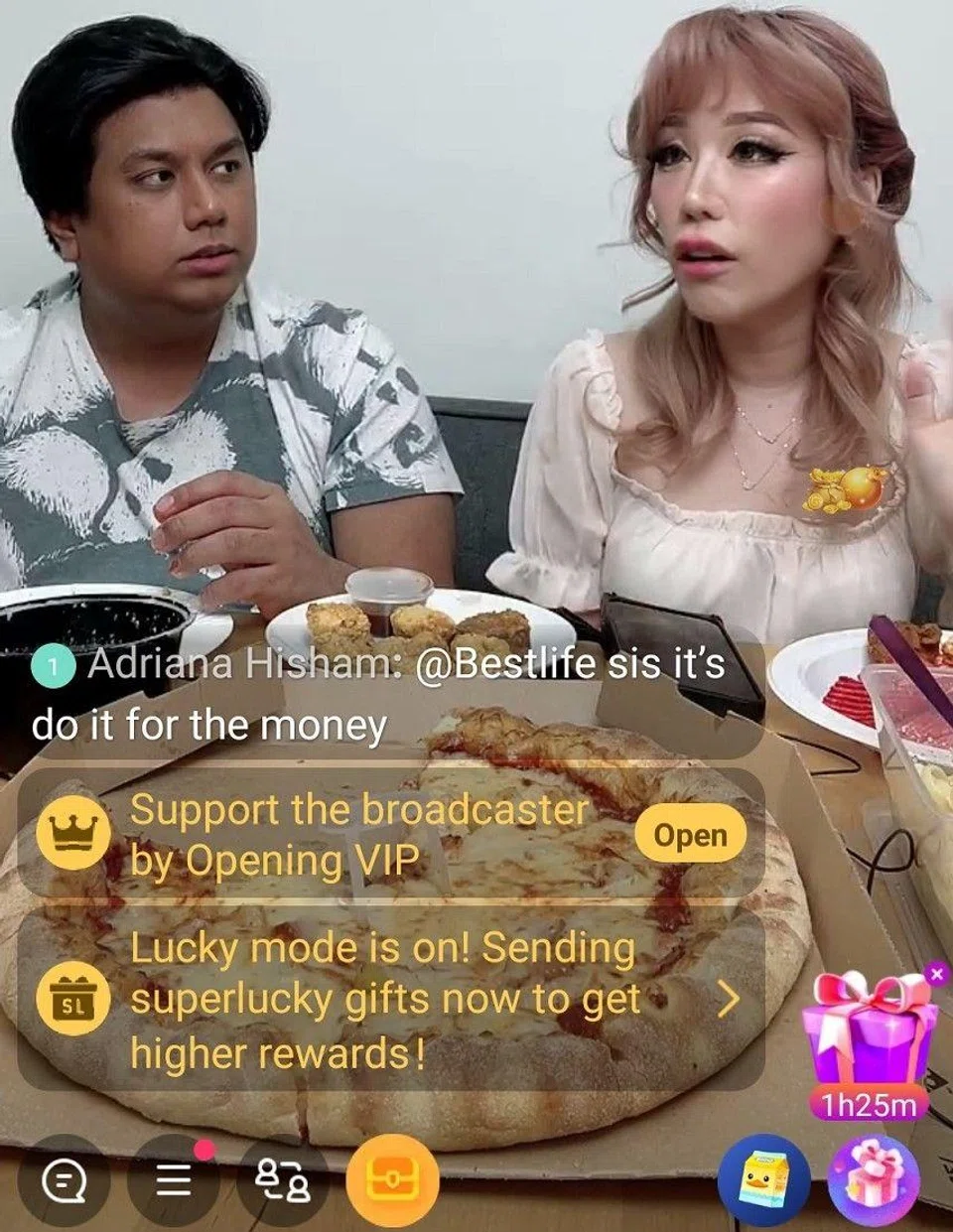Open the menu list with red dot
Image resolution: width=953 pixels, height=1232 pixels.
(x=174, y=1180)
